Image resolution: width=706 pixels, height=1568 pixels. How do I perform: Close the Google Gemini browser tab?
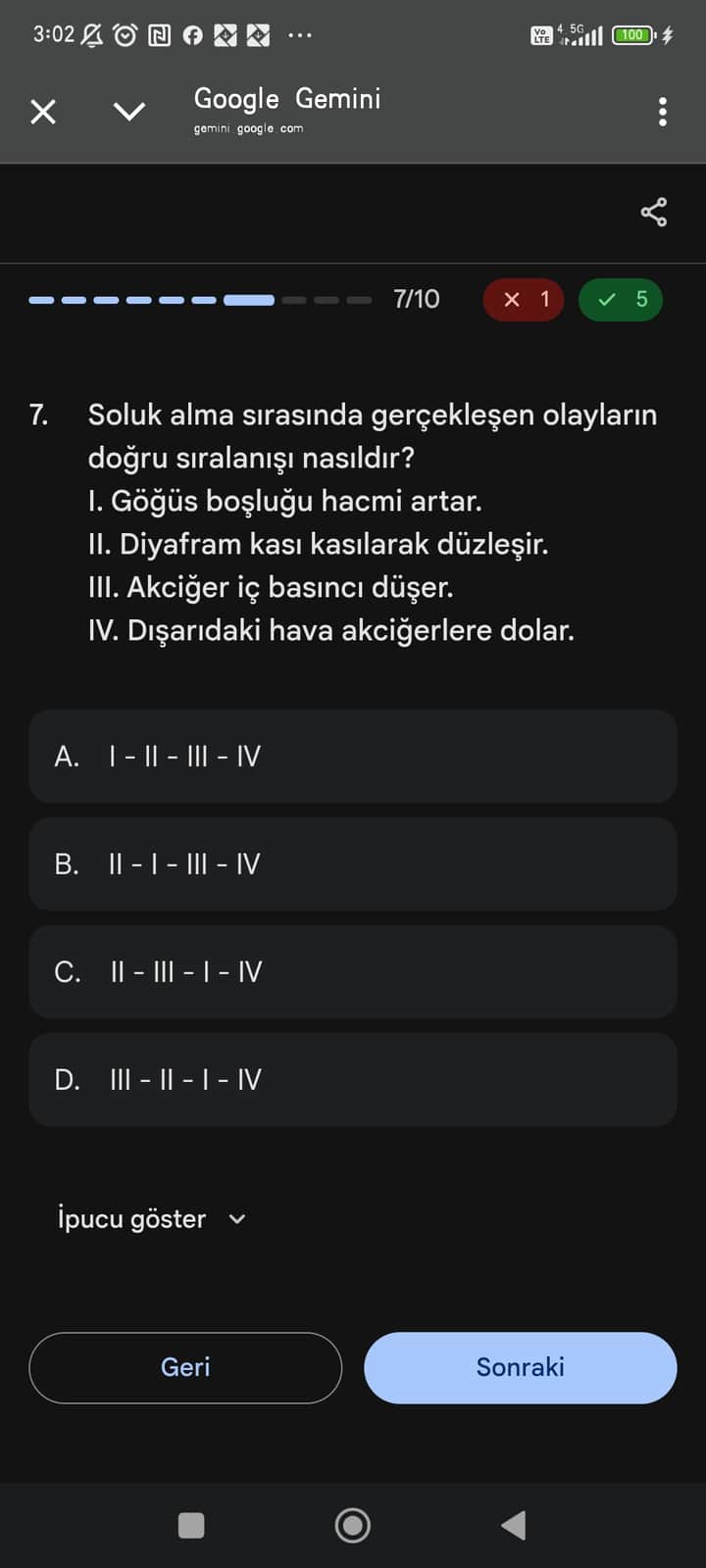tap(43, 112)
